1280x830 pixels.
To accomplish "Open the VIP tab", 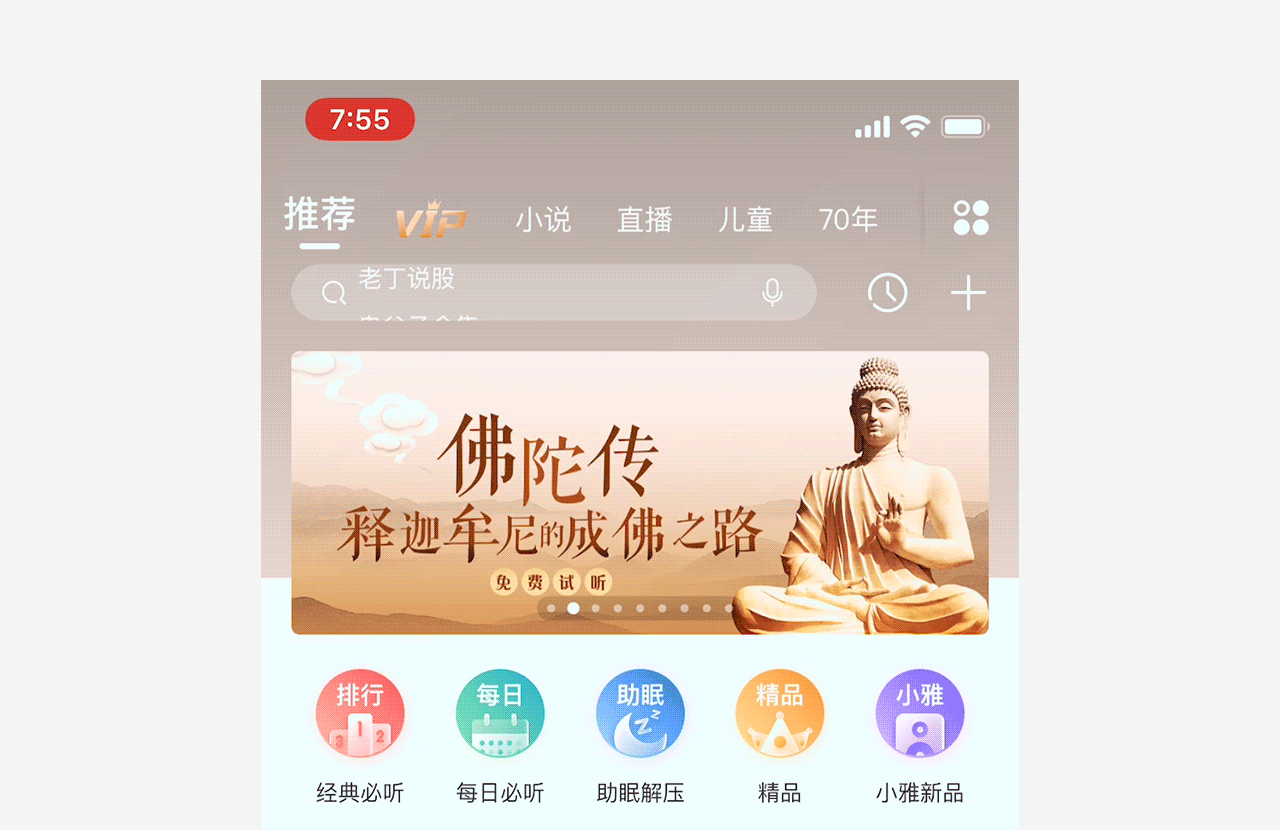I will coord(430,221).
